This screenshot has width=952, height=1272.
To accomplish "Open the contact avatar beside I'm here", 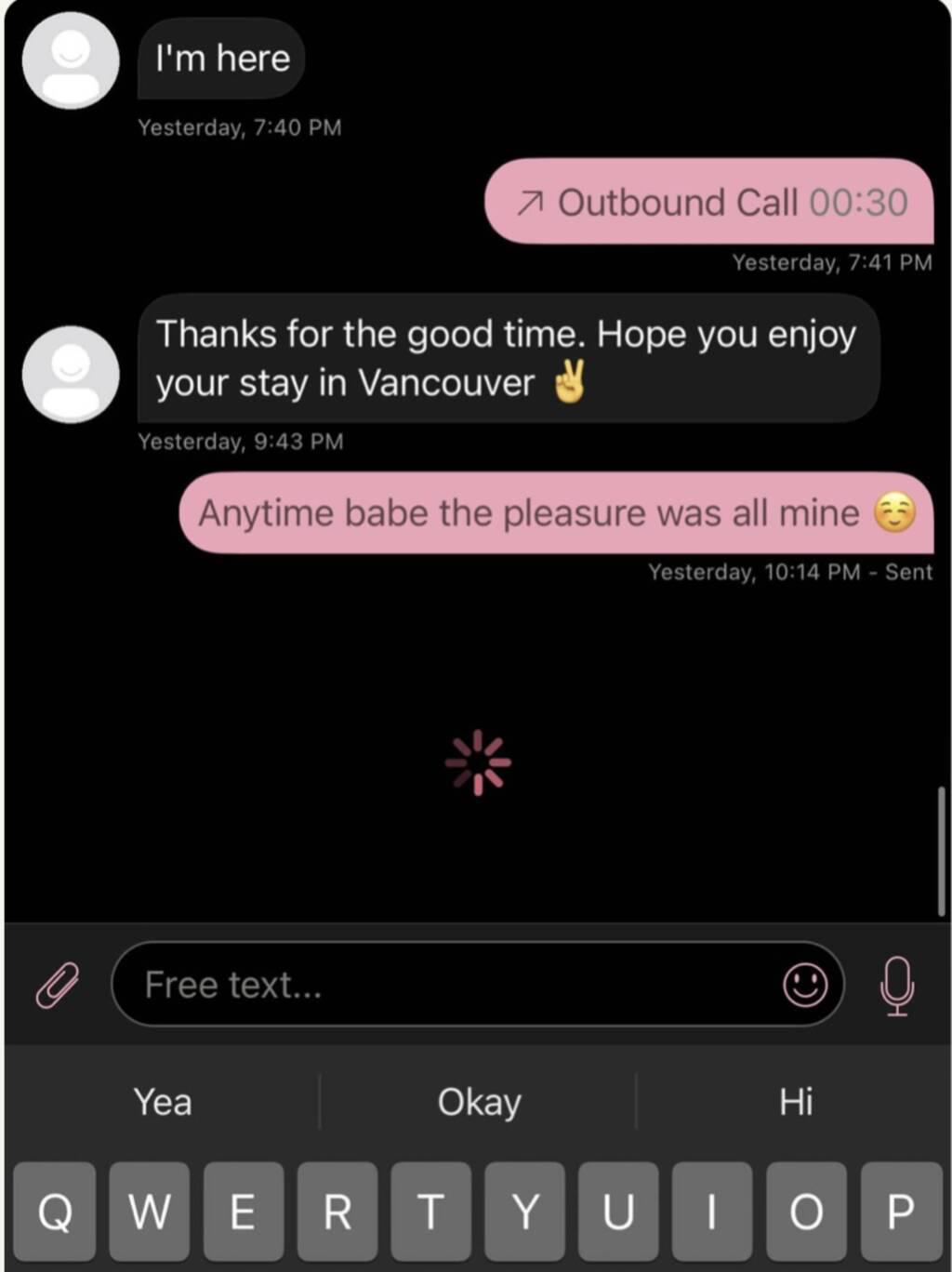I will [x=71, y=60].
